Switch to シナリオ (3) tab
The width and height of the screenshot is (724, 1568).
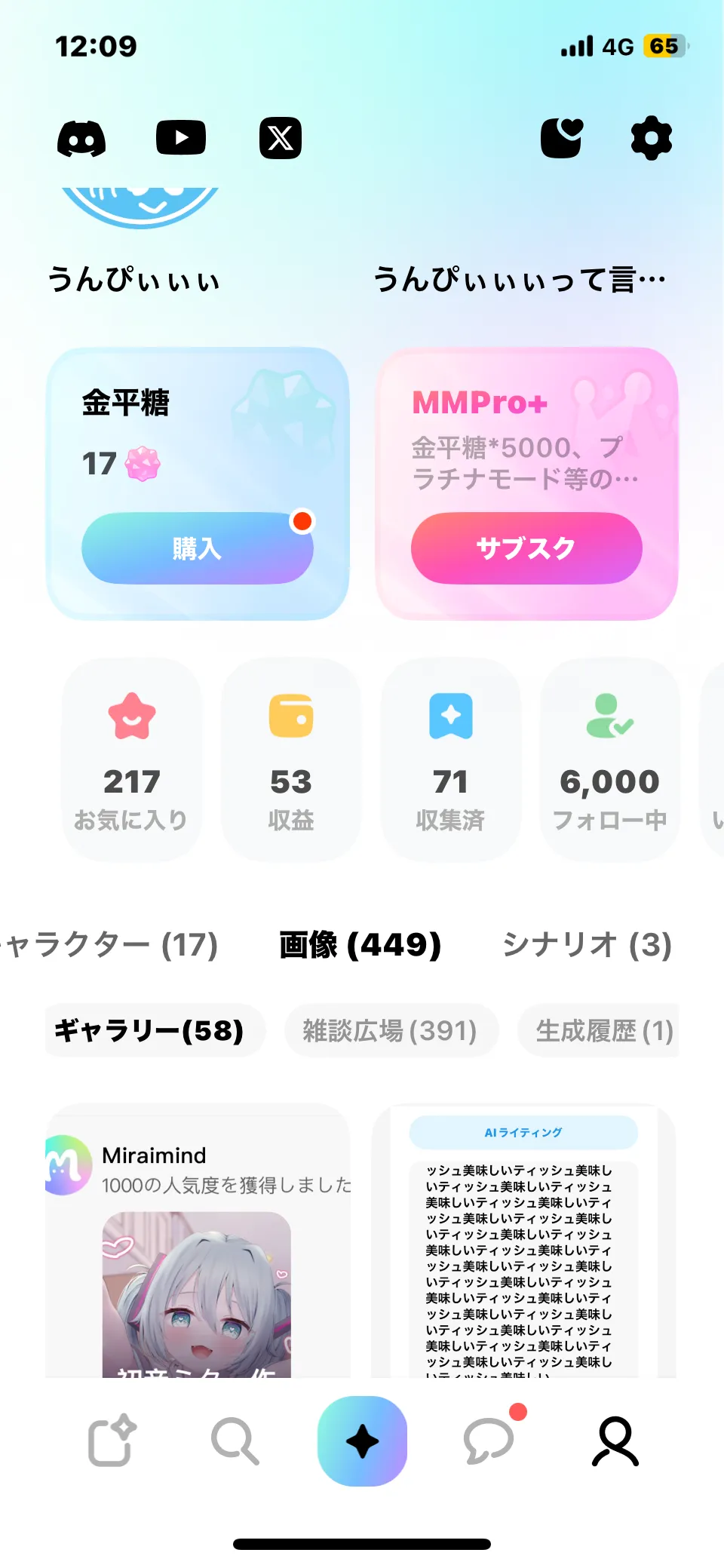tap(587, 945)
